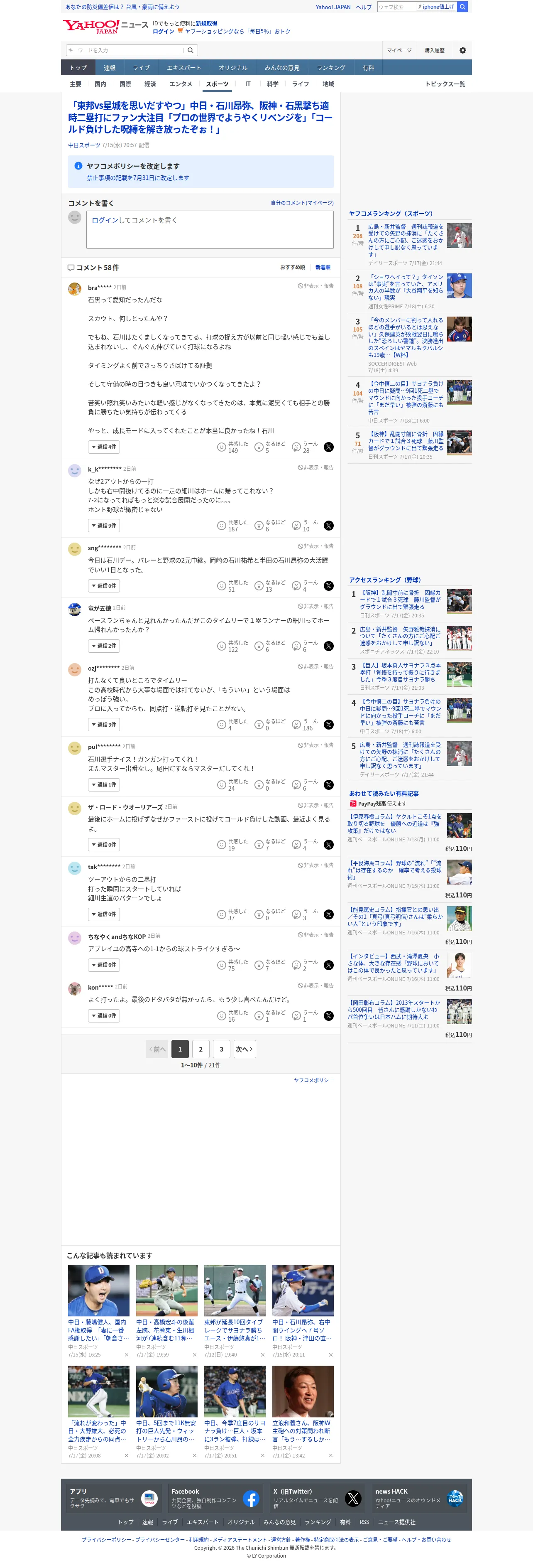This screenshot has width=533, height=1568.
Task: Expand the 4 replies under bra*****'s comment
Action: (x=104, y=447)
